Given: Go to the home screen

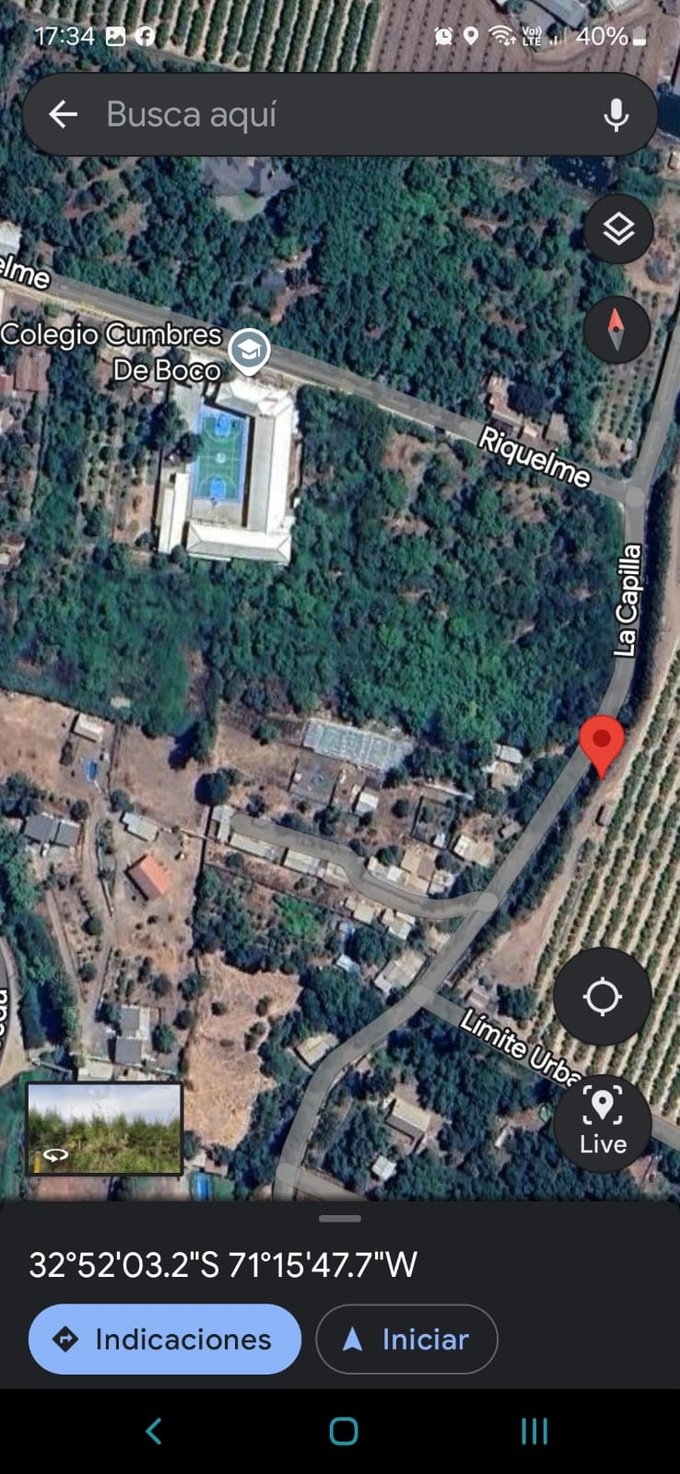Looking at the screenshot, I should tap(343, 1431).
